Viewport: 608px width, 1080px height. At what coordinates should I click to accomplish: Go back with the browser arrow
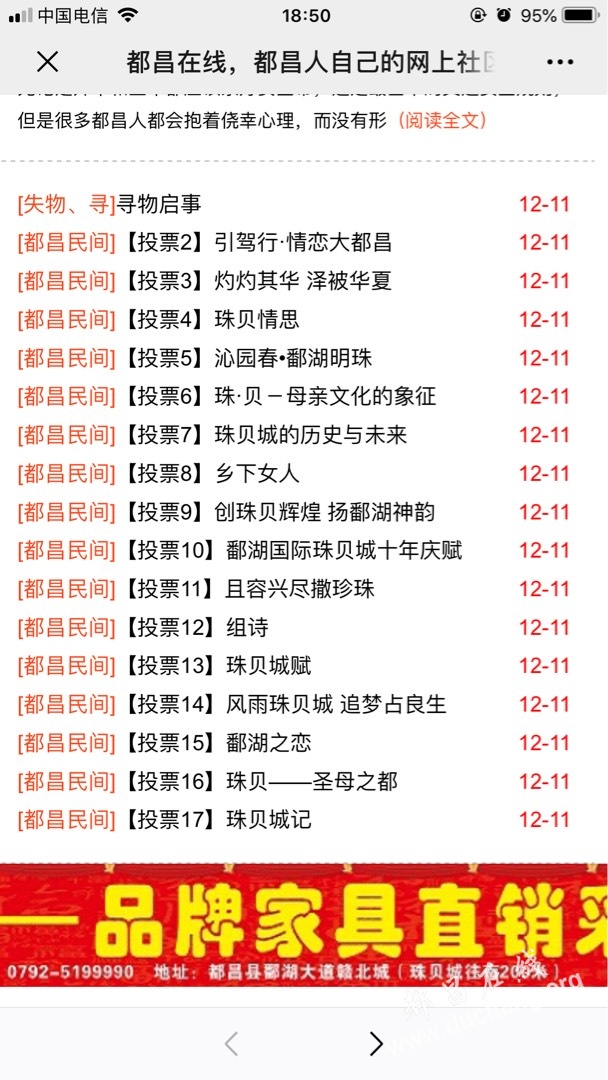231,1043
